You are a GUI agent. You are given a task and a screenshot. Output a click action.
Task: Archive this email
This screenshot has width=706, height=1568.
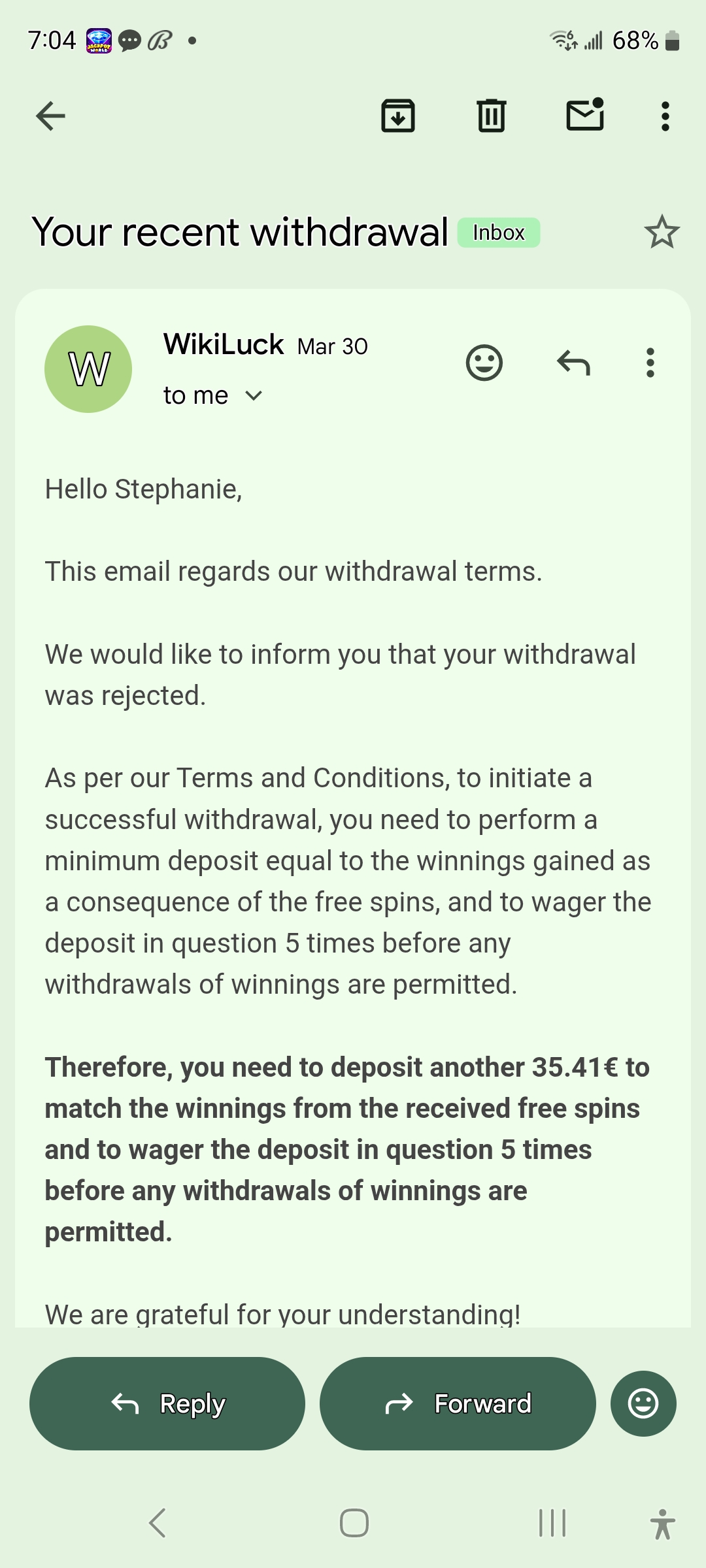click(398, 116)
